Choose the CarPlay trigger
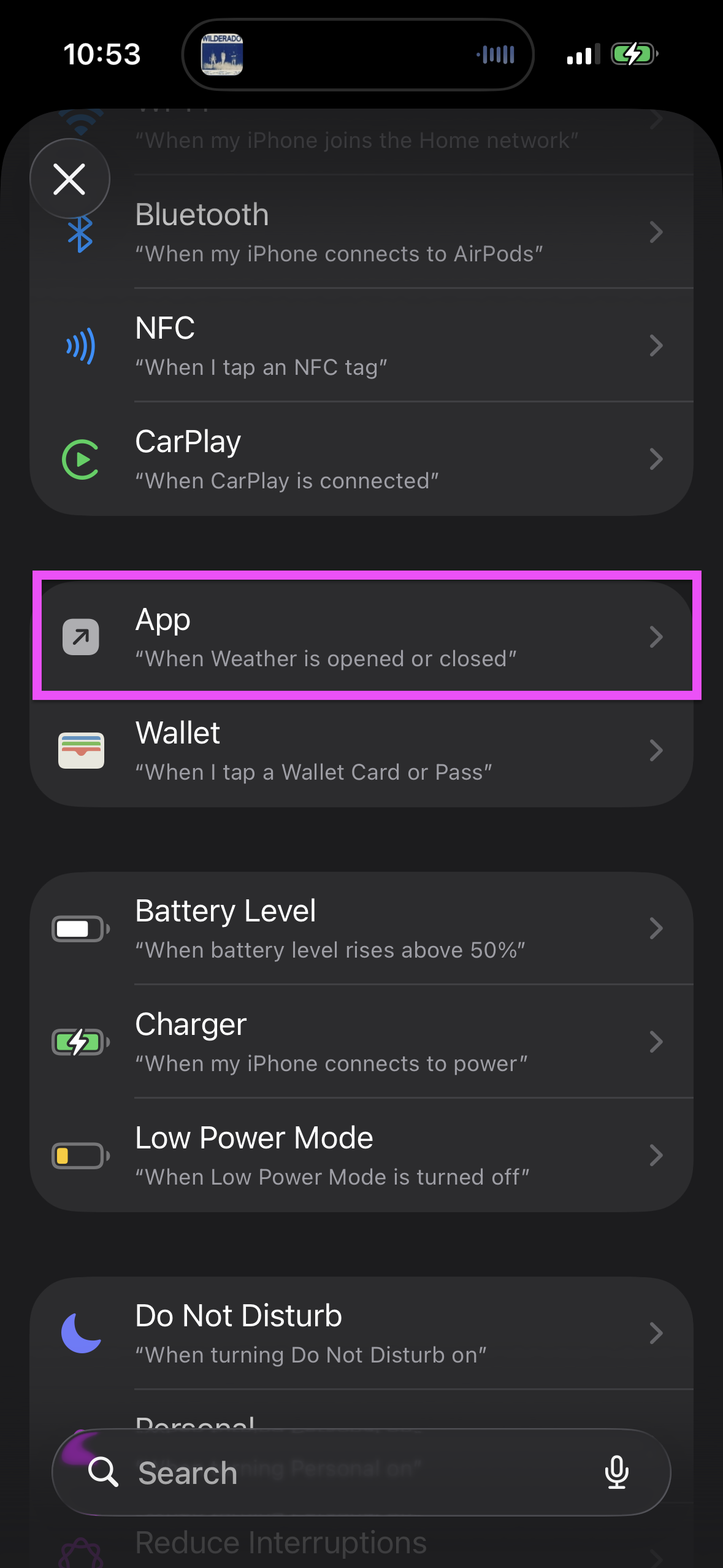 point(362,459)
